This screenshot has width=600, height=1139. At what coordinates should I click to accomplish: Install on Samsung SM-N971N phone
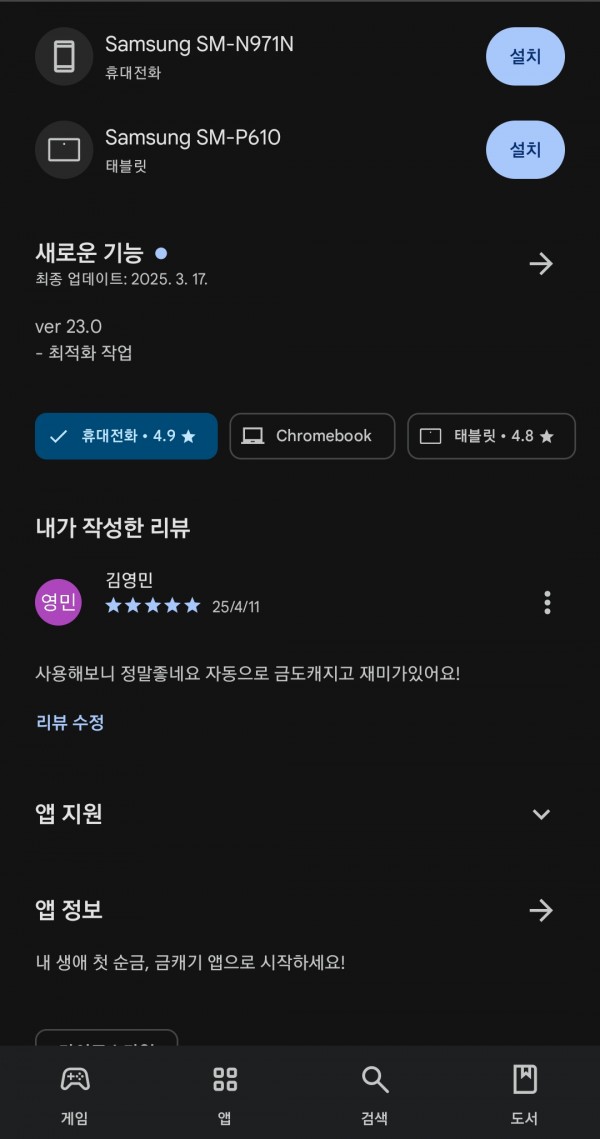coord(524,57)
